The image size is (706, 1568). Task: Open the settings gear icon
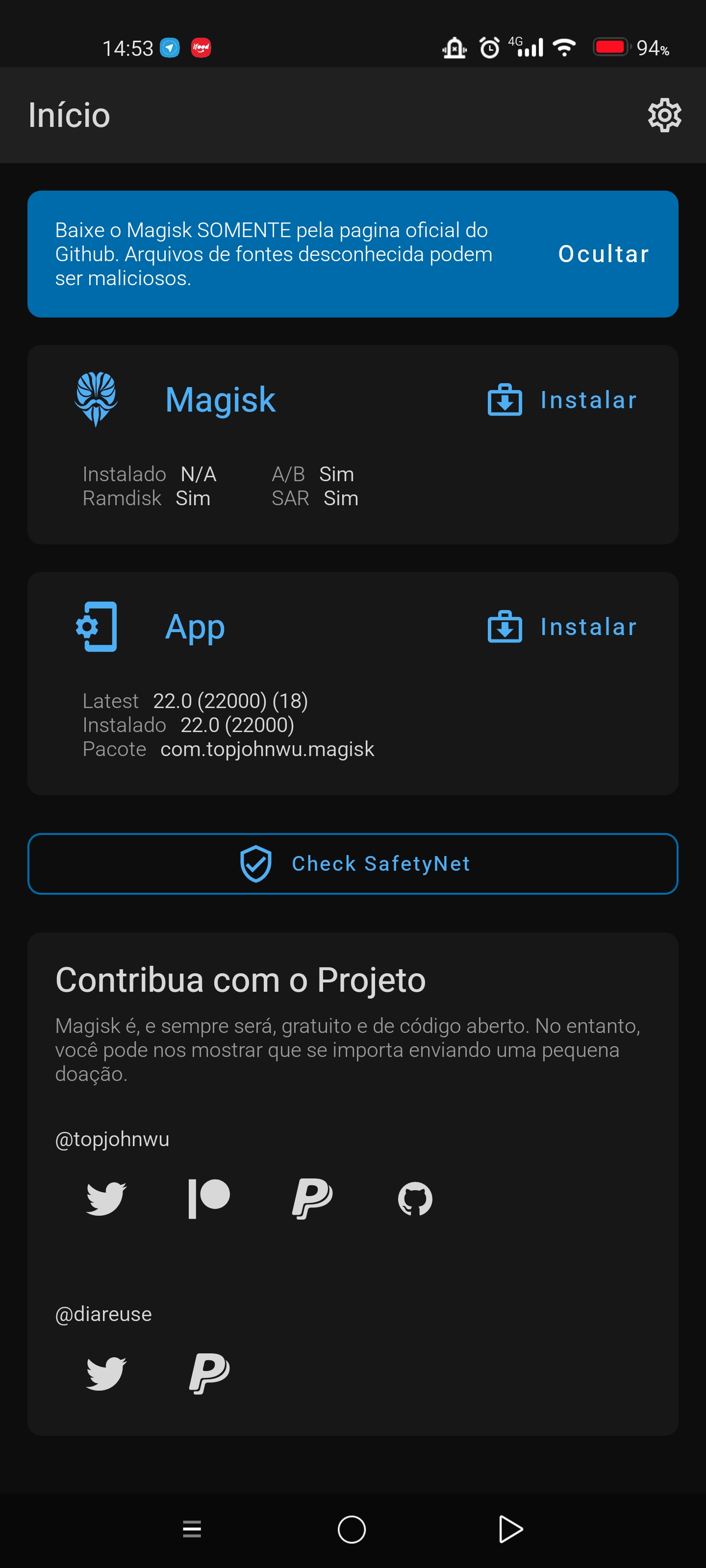[x=664, y=115]
